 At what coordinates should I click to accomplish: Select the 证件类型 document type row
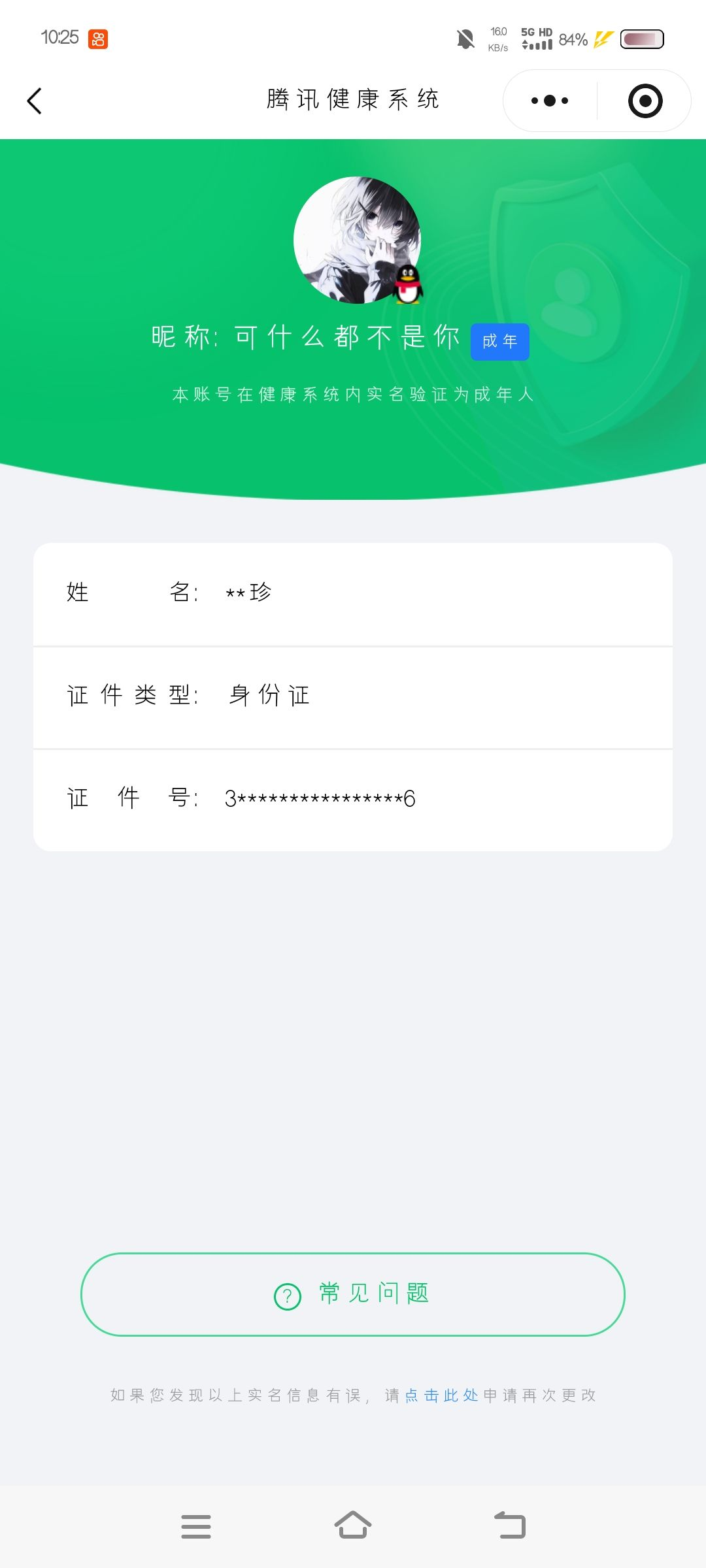click(x=353, y=696)
